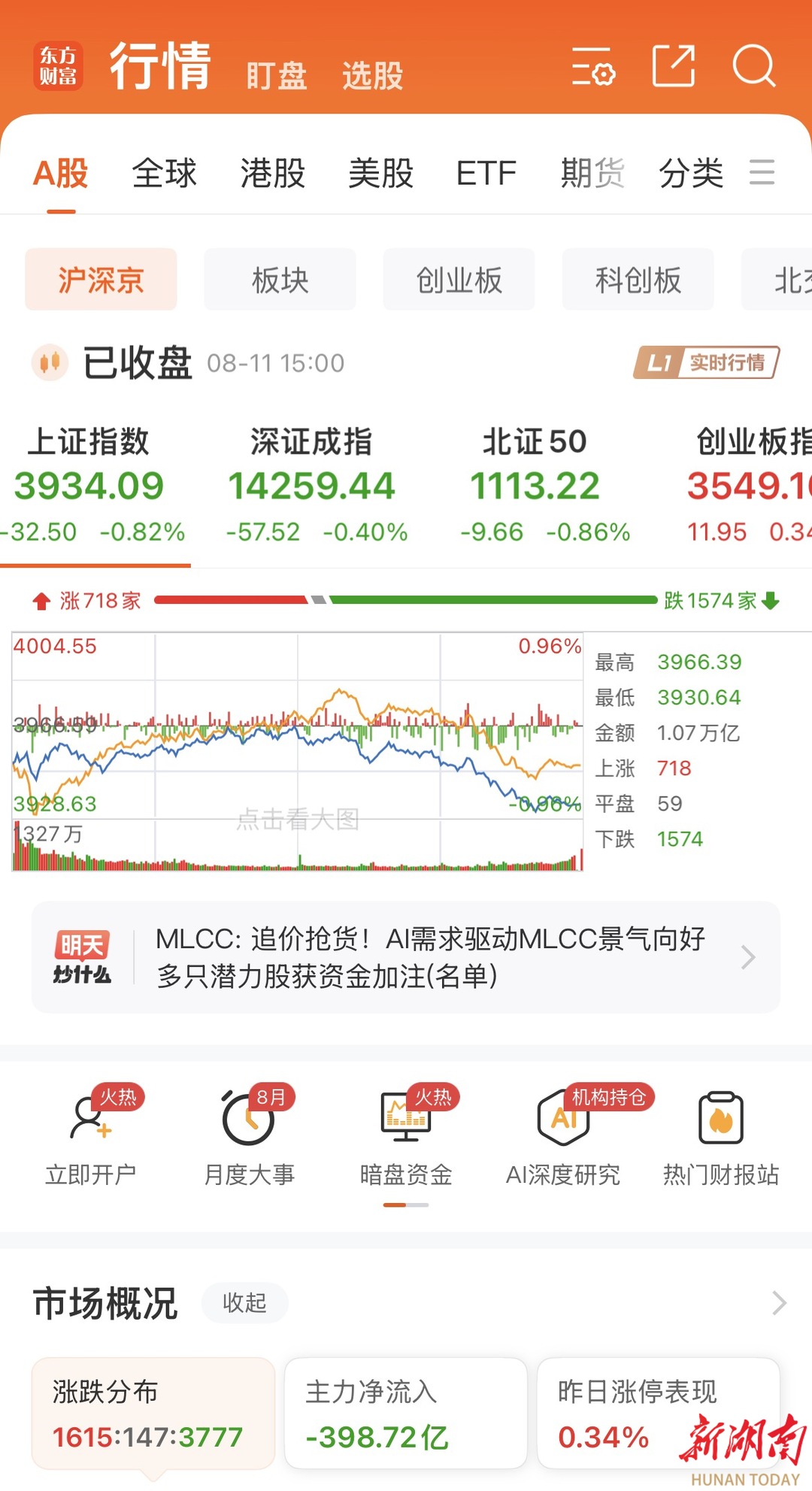812x1491 pixels.
Task: Select the 港股 market tab
Action: coord(272,174)
